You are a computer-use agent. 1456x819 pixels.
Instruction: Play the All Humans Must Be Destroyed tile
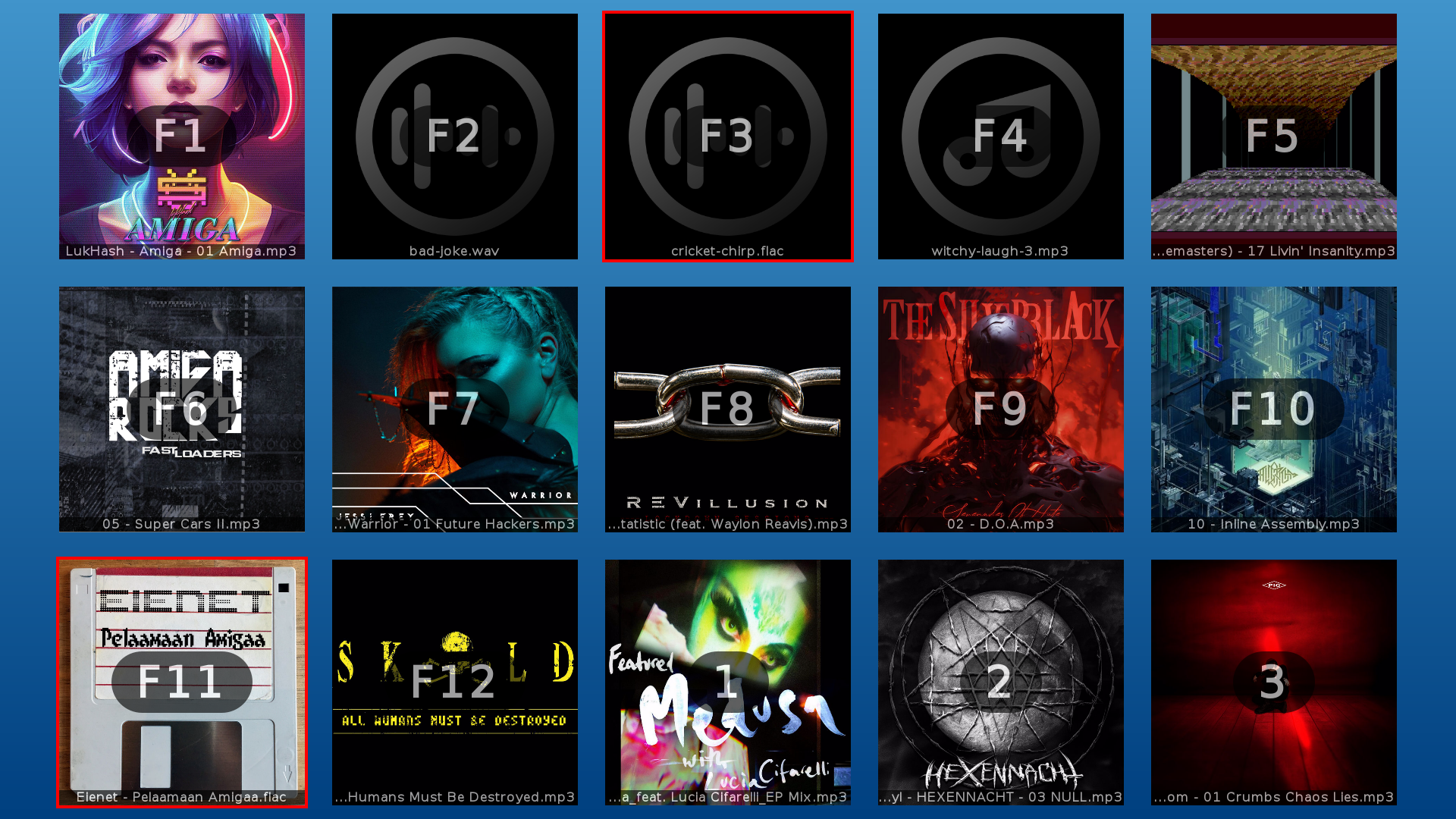click(x=455, y=682)
